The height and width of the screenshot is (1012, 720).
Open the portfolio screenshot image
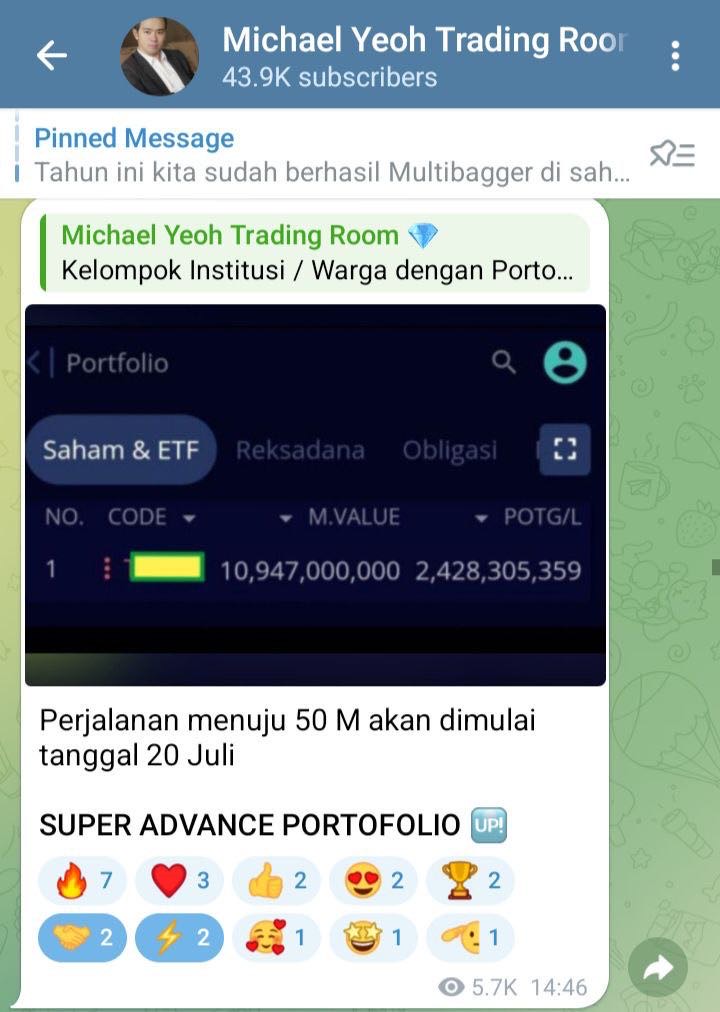coord(315,495)
